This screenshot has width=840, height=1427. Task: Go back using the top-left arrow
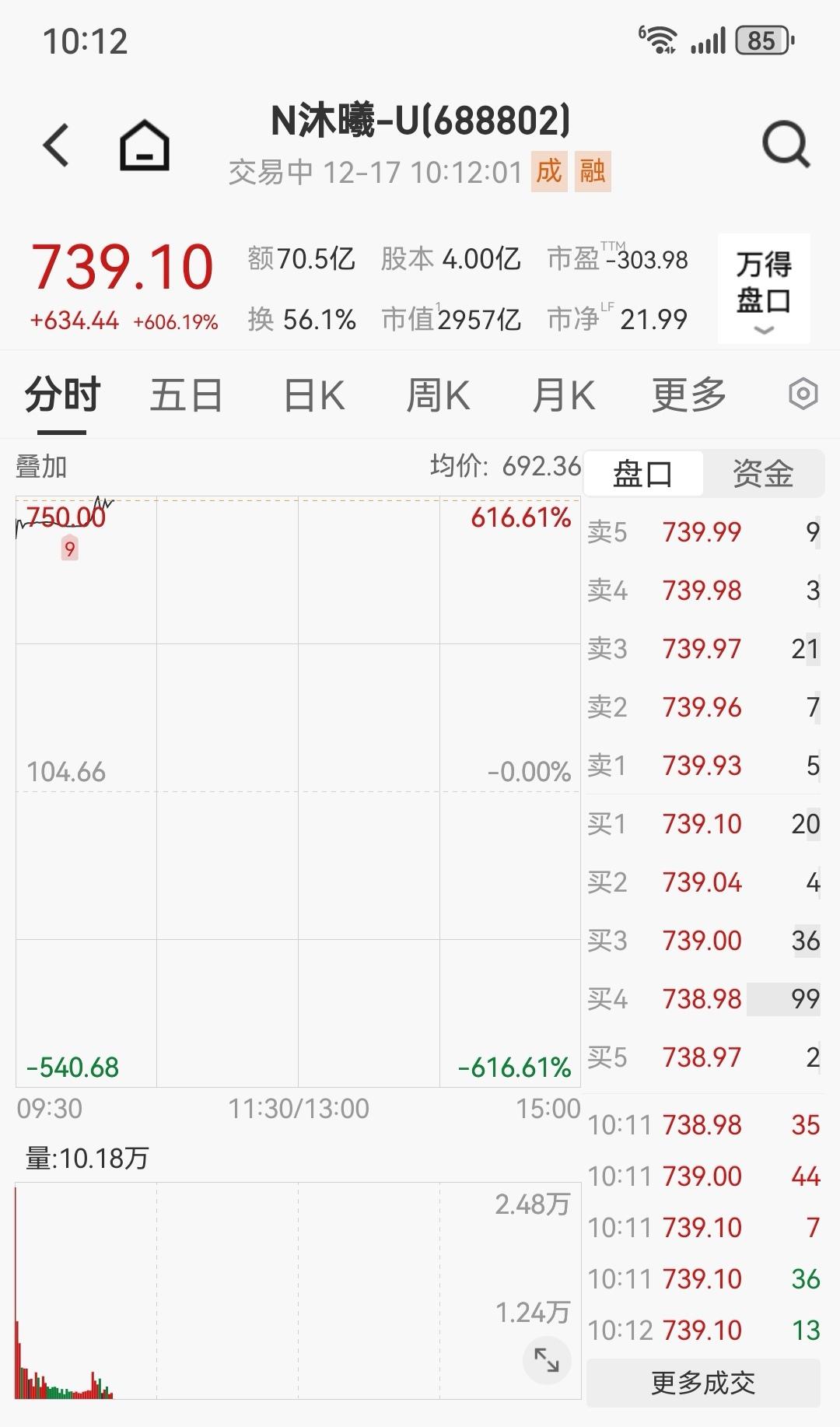56,145
